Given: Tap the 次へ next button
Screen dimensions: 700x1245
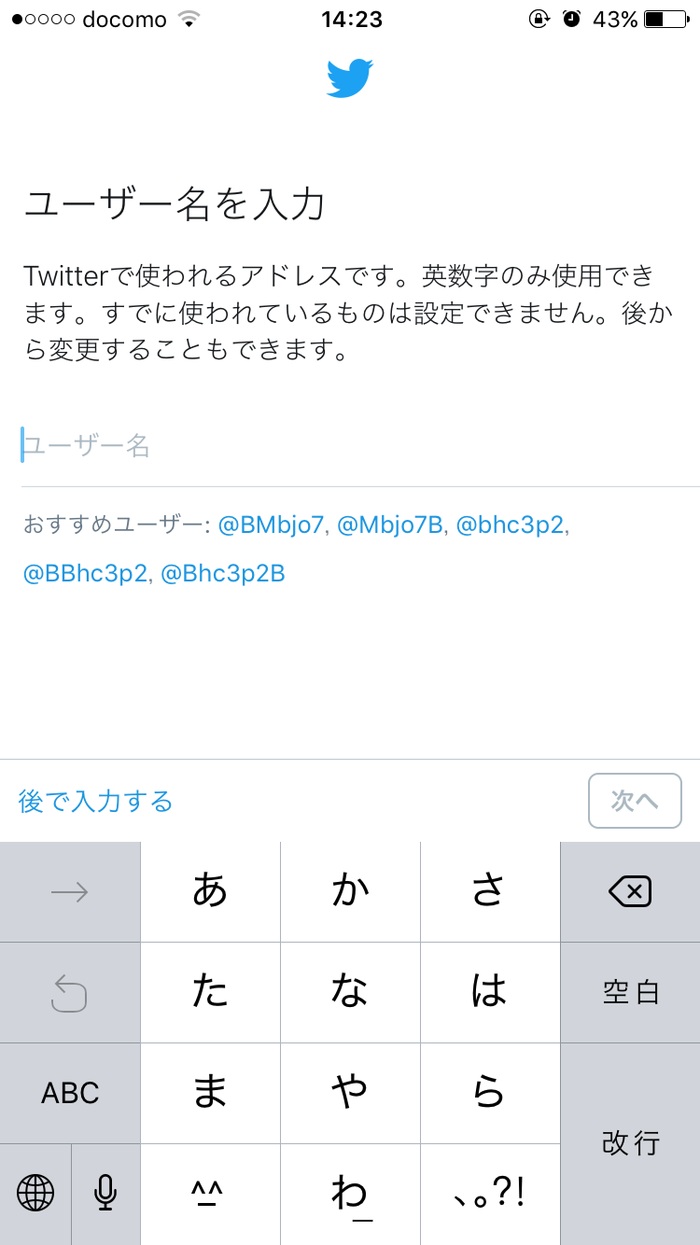Looking at the screenshot, I should (x=635, y=801).
